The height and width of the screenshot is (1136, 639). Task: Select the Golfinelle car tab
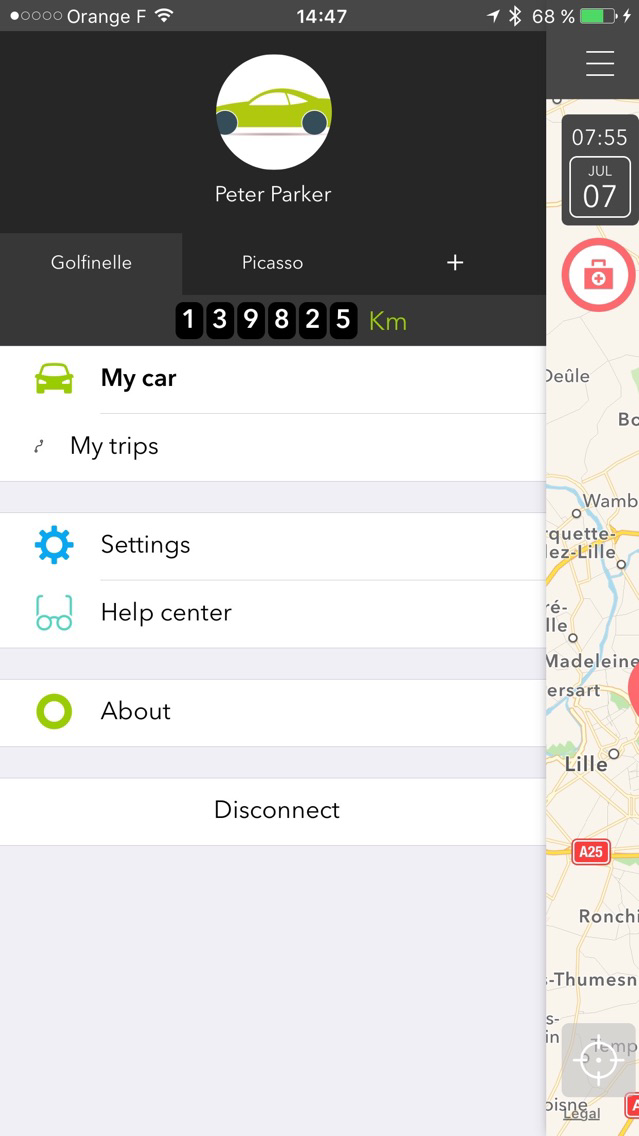[x=91, y=263]
